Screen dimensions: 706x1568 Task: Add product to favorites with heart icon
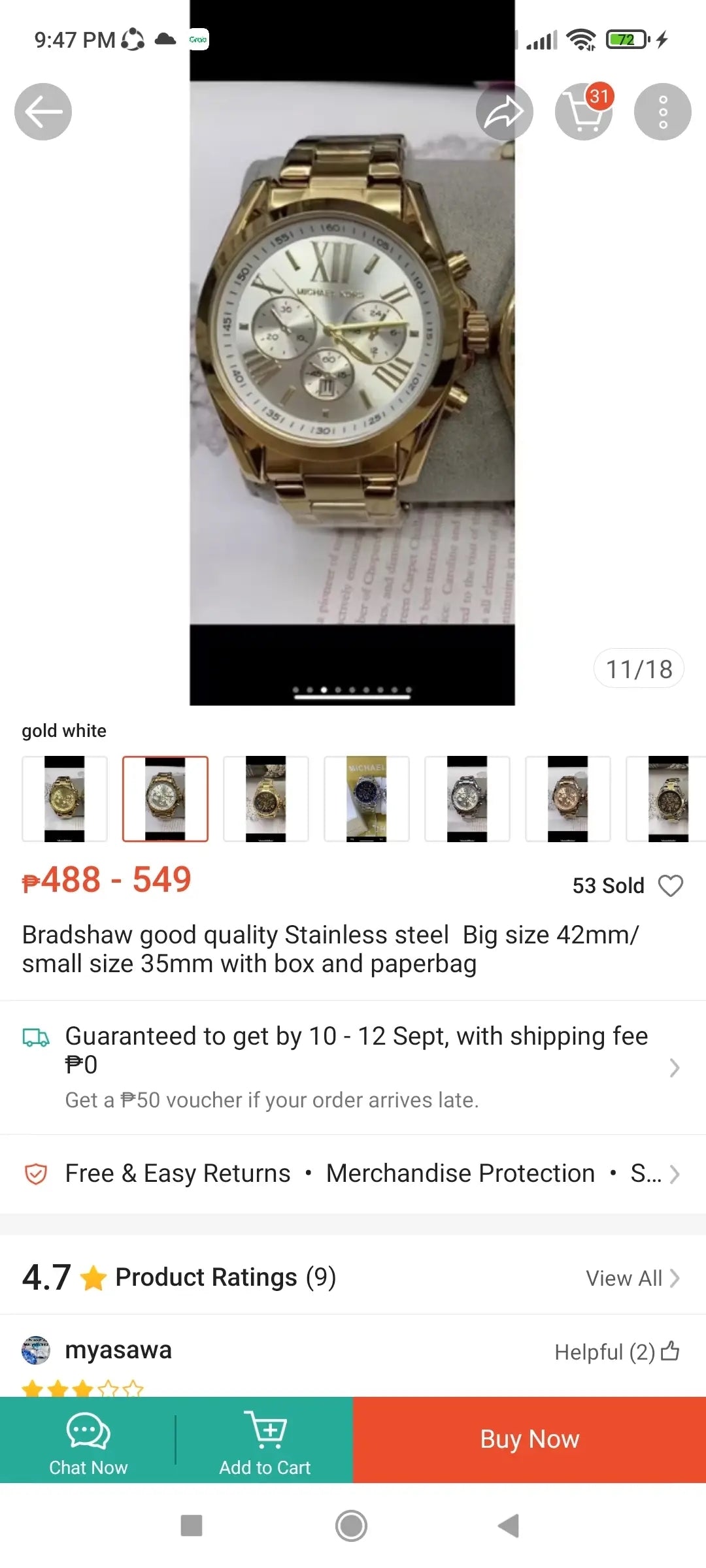point(670,885)
